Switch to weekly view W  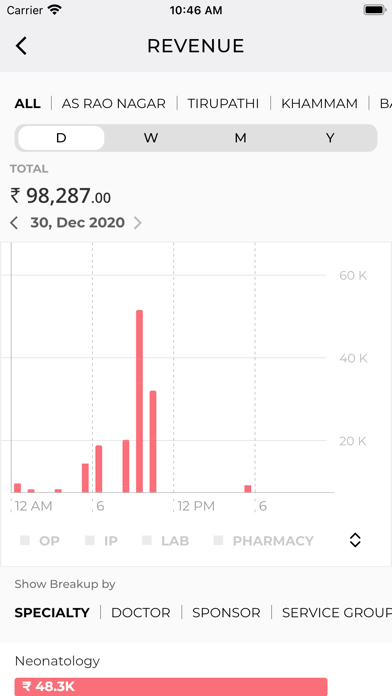pyautogui.click(x=151, y=138)
